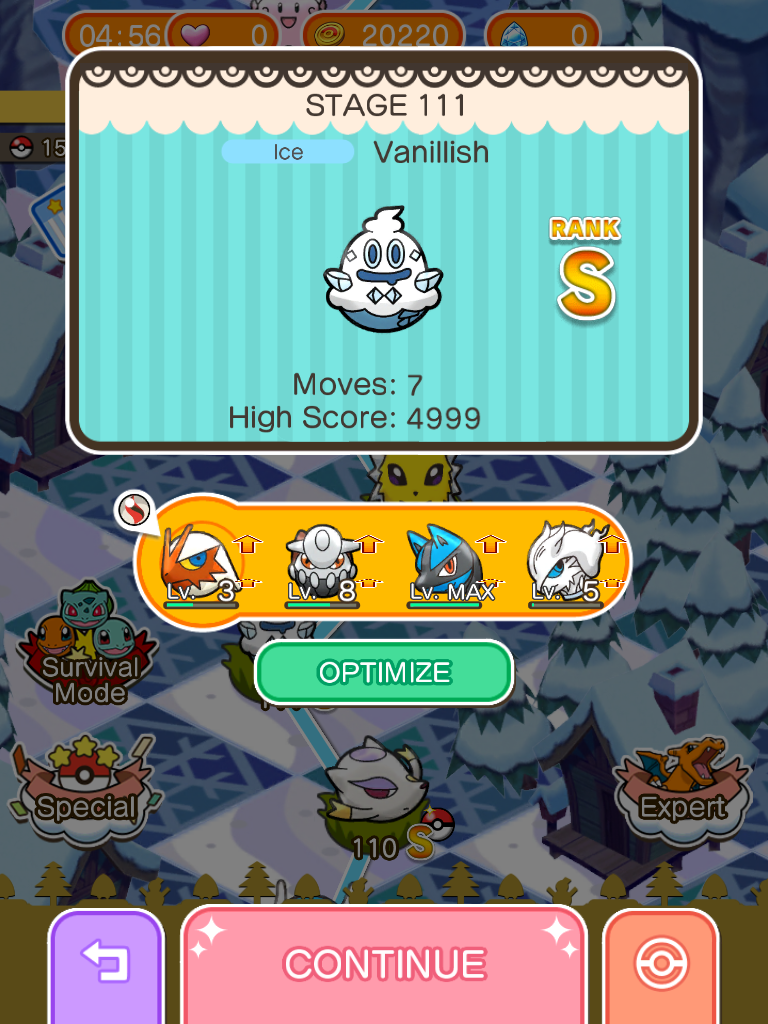Open Expert stages
The width and height of the screenshot is (768, 1024).
pos(684,786)
